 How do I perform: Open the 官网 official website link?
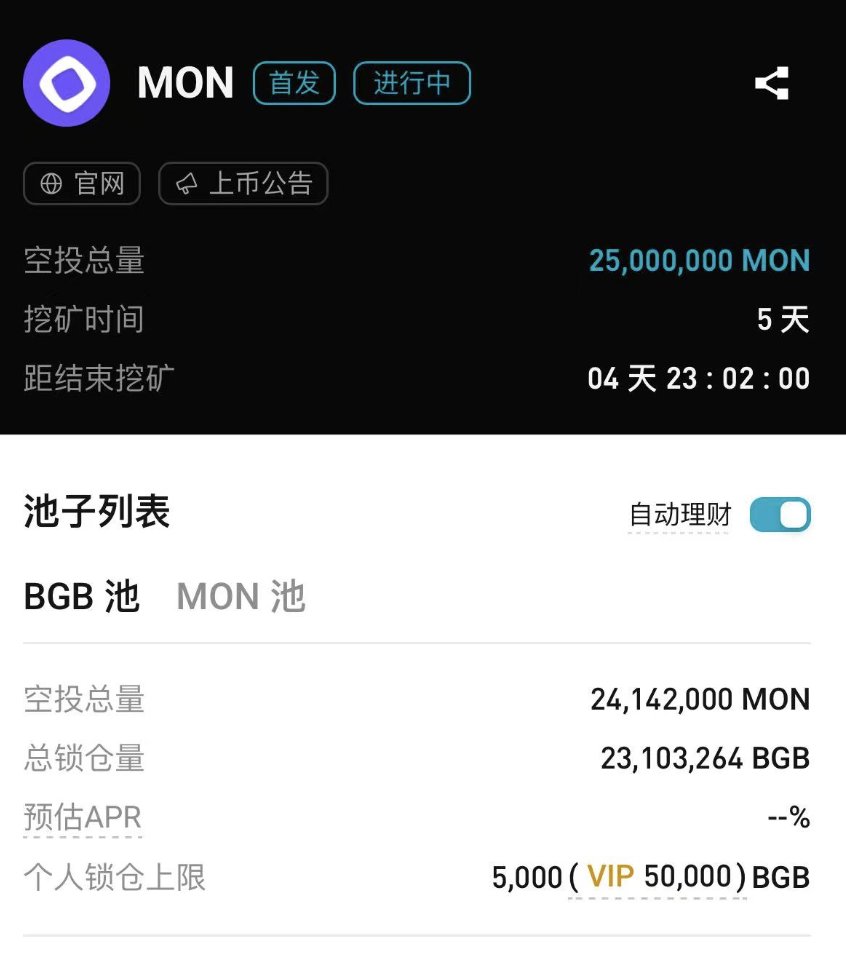pos(82,184)
